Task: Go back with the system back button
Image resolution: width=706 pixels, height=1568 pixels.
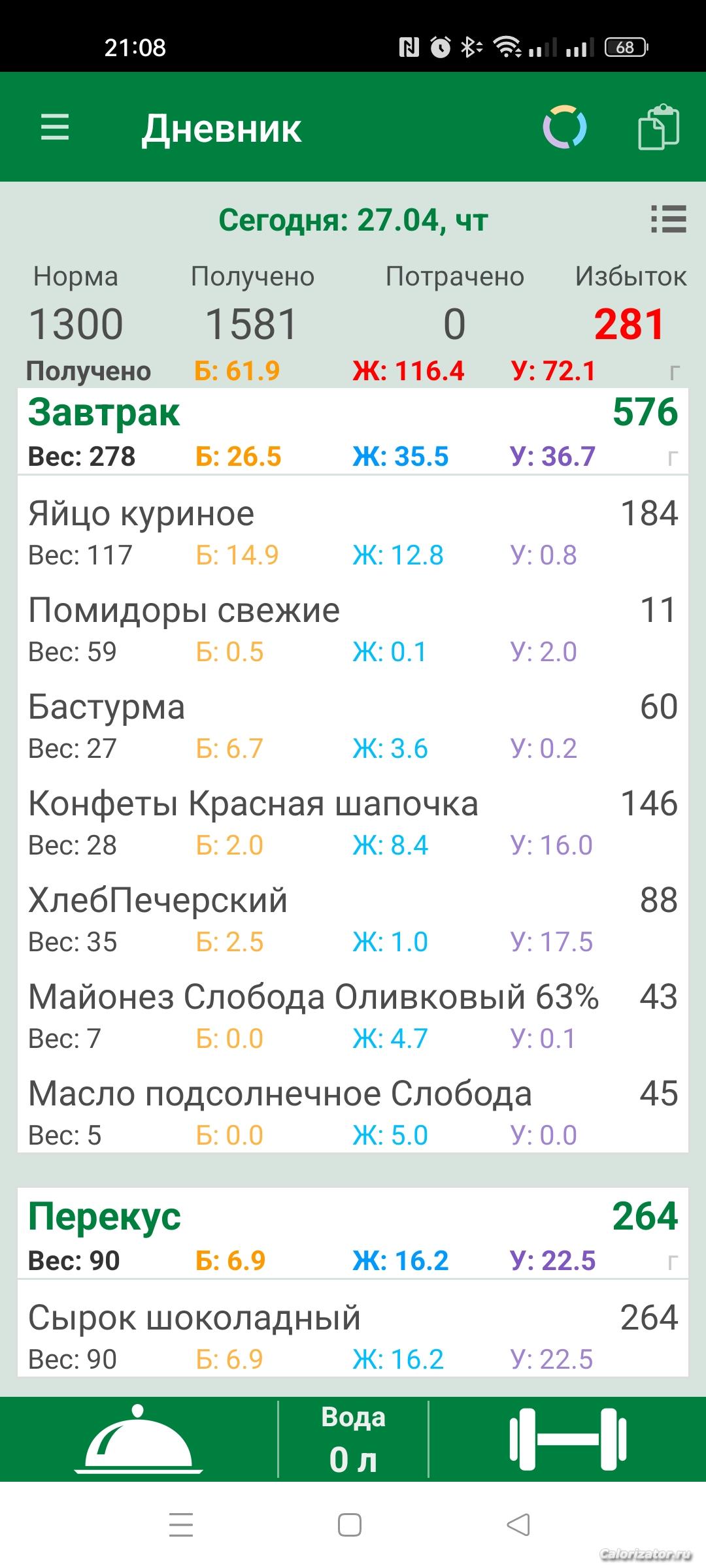Action: (x=518, y=1525)
